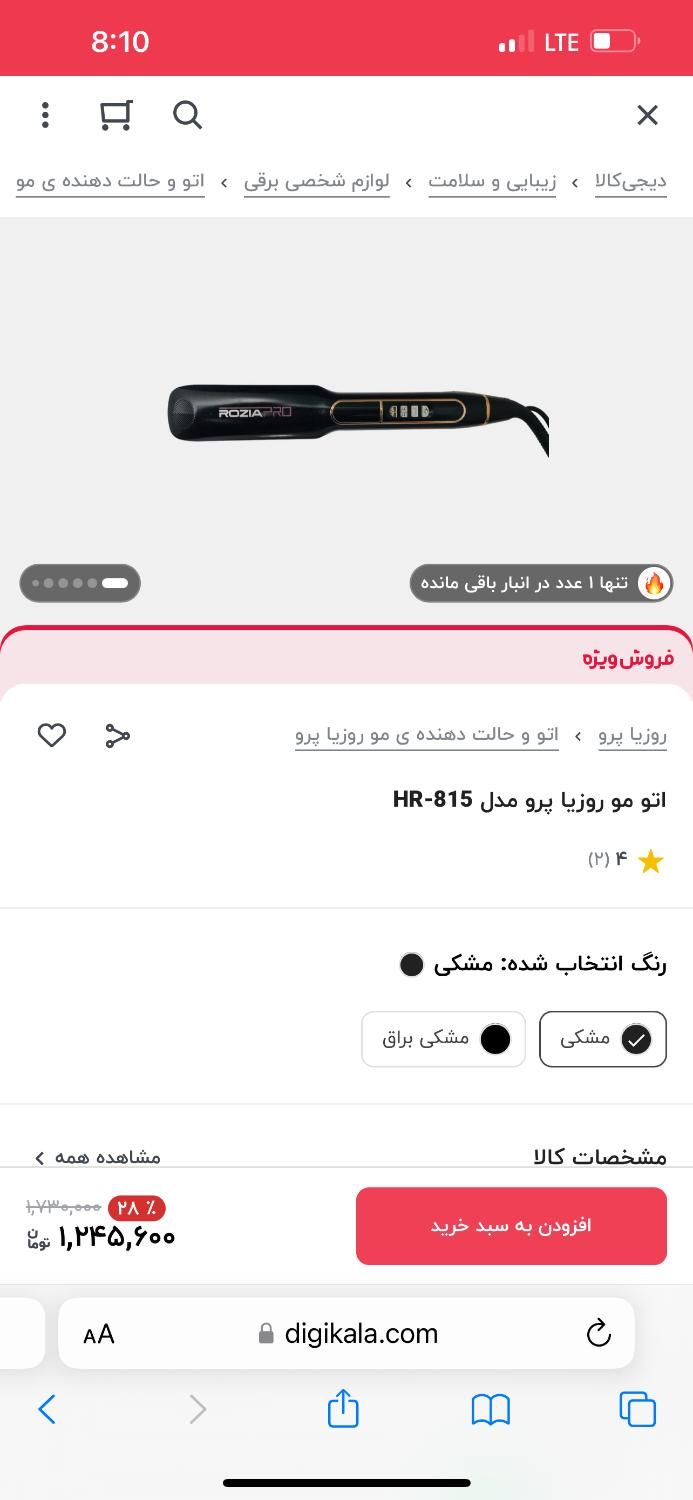Open the روزیا پرو brand link
The width and height of the screenshot is (693, 1500).
[632, 735]
